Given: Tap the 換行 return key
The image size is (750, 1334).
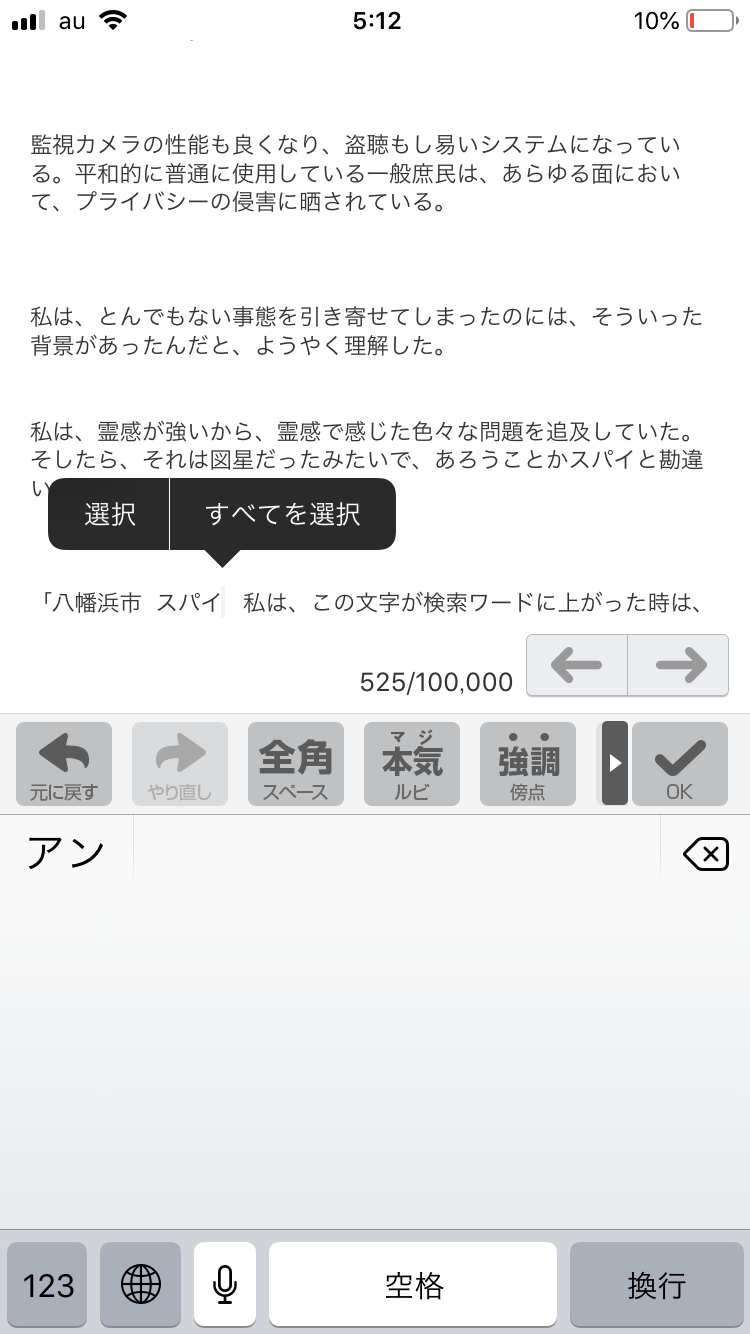Looking at the screenshot, I should click(x=657, y=1284).
